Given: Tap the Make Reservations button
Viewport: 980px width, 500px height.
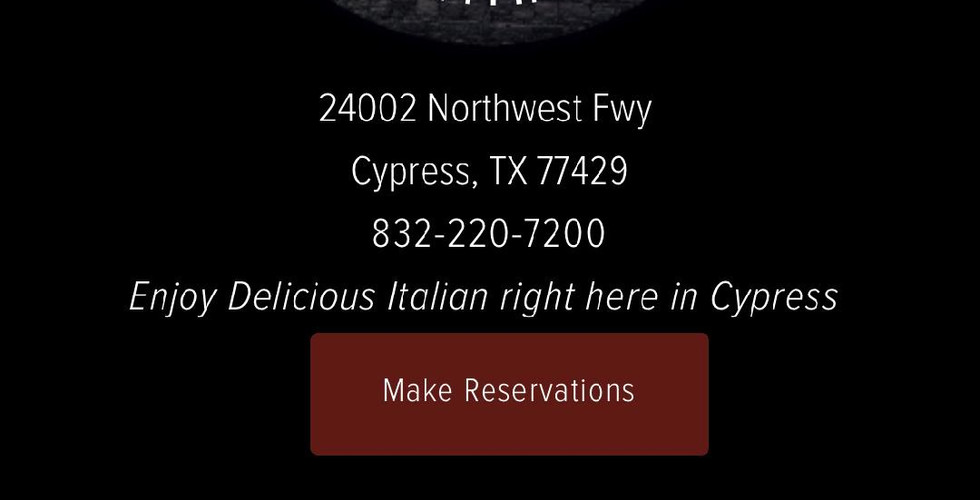Looking at the screenshot, I should pos(509,393).
